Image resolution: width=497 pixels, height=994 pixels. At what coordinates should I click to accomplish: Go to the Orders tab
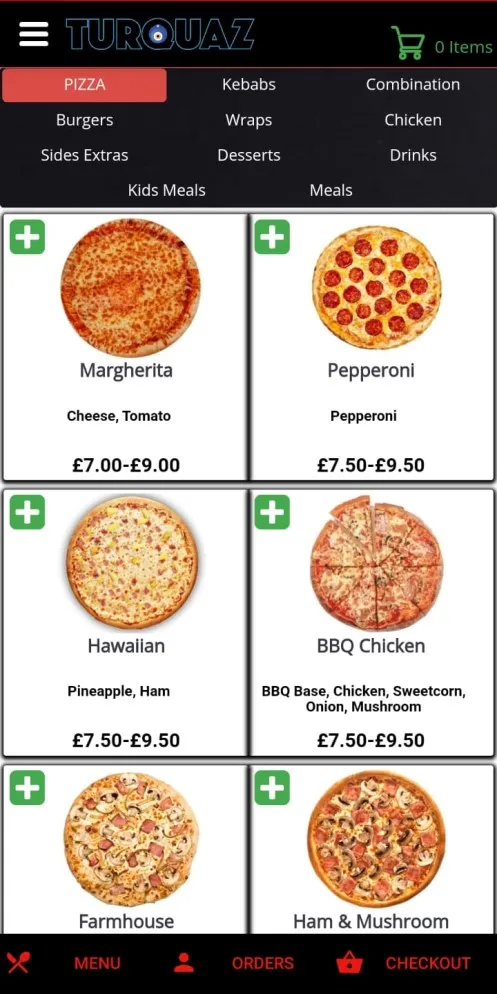coord(234,964)
